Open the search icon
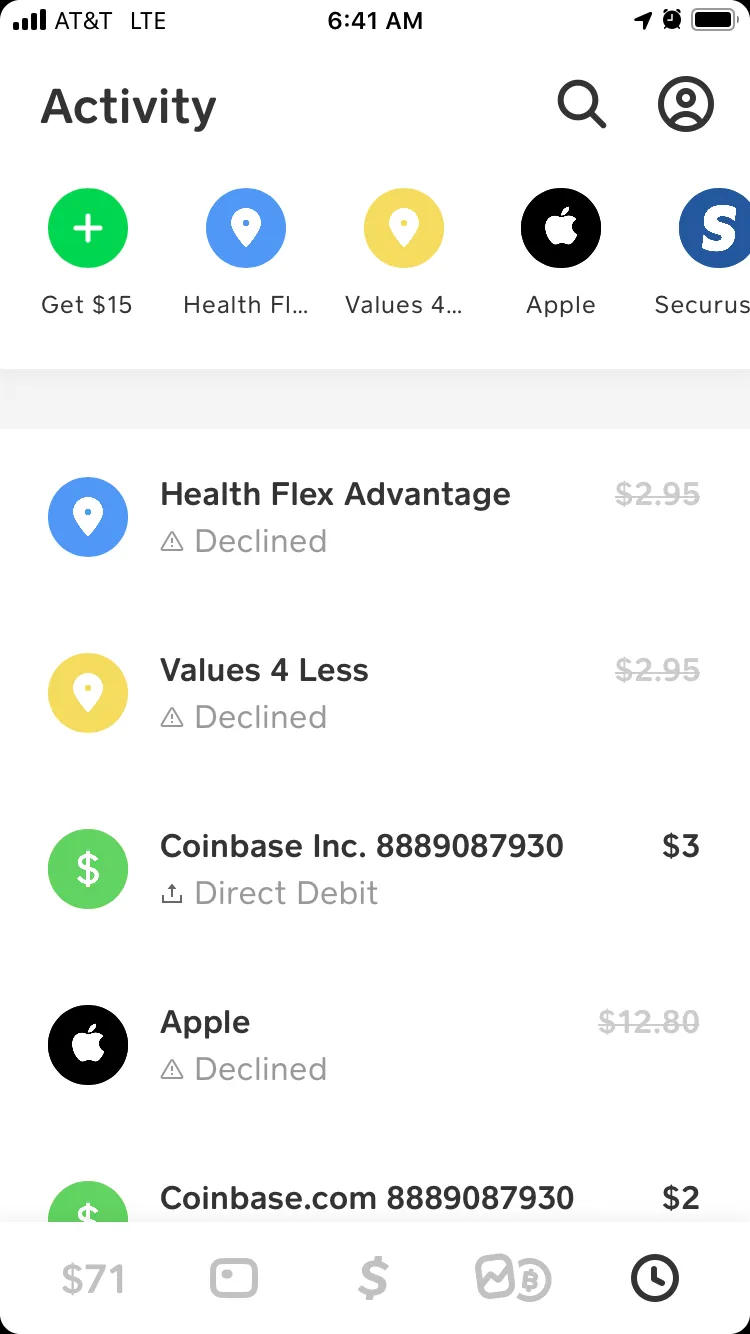 582,104
